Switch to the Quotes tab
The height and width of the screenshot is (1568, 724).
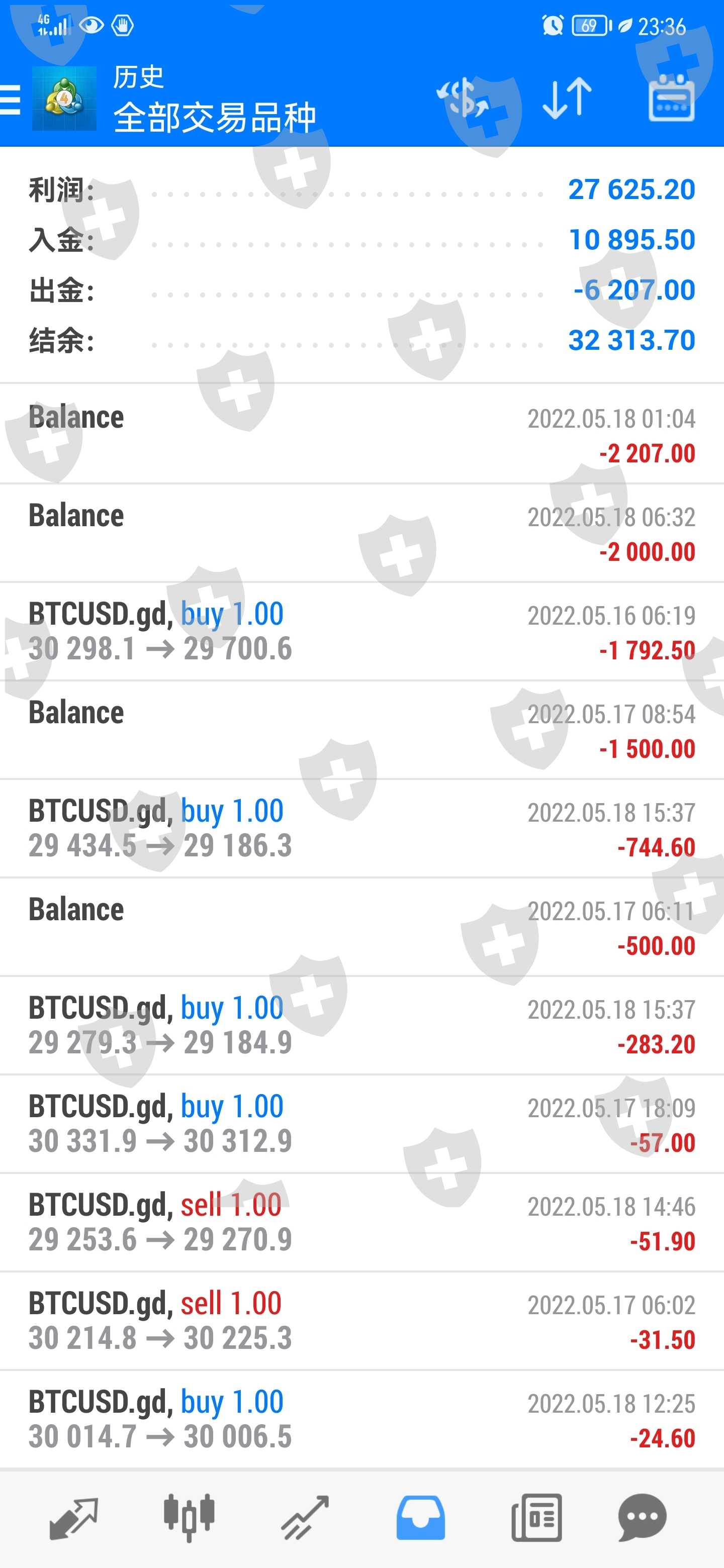pos(73,1517)
